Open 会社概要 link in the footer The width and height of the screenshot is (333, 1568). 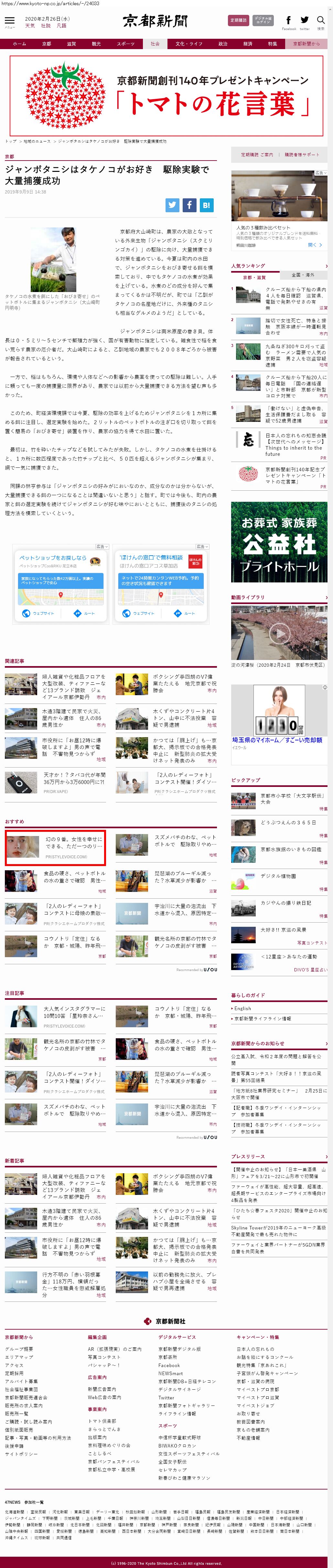point(19,1350)
